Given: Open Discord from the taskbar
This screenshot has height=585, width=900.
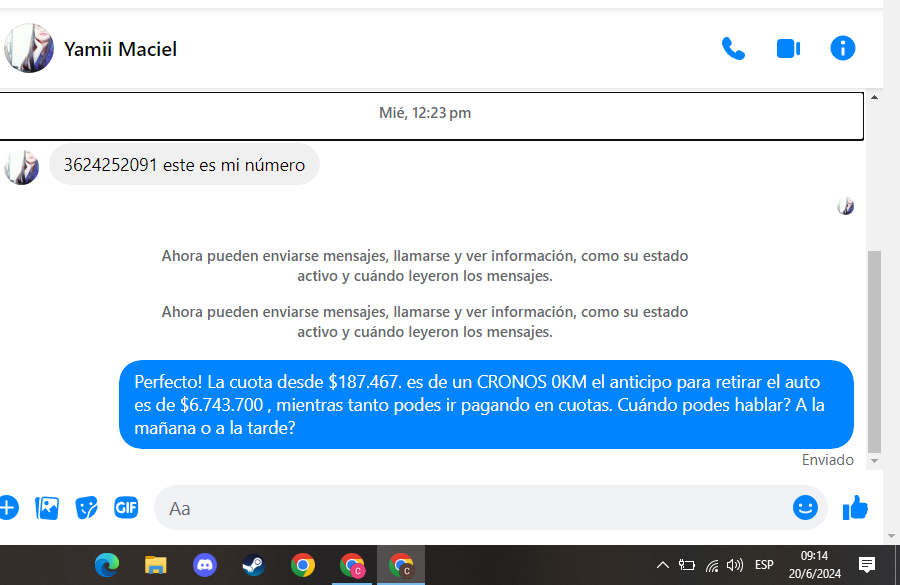Looking at the screenshot, I should [x=205, y=565].
